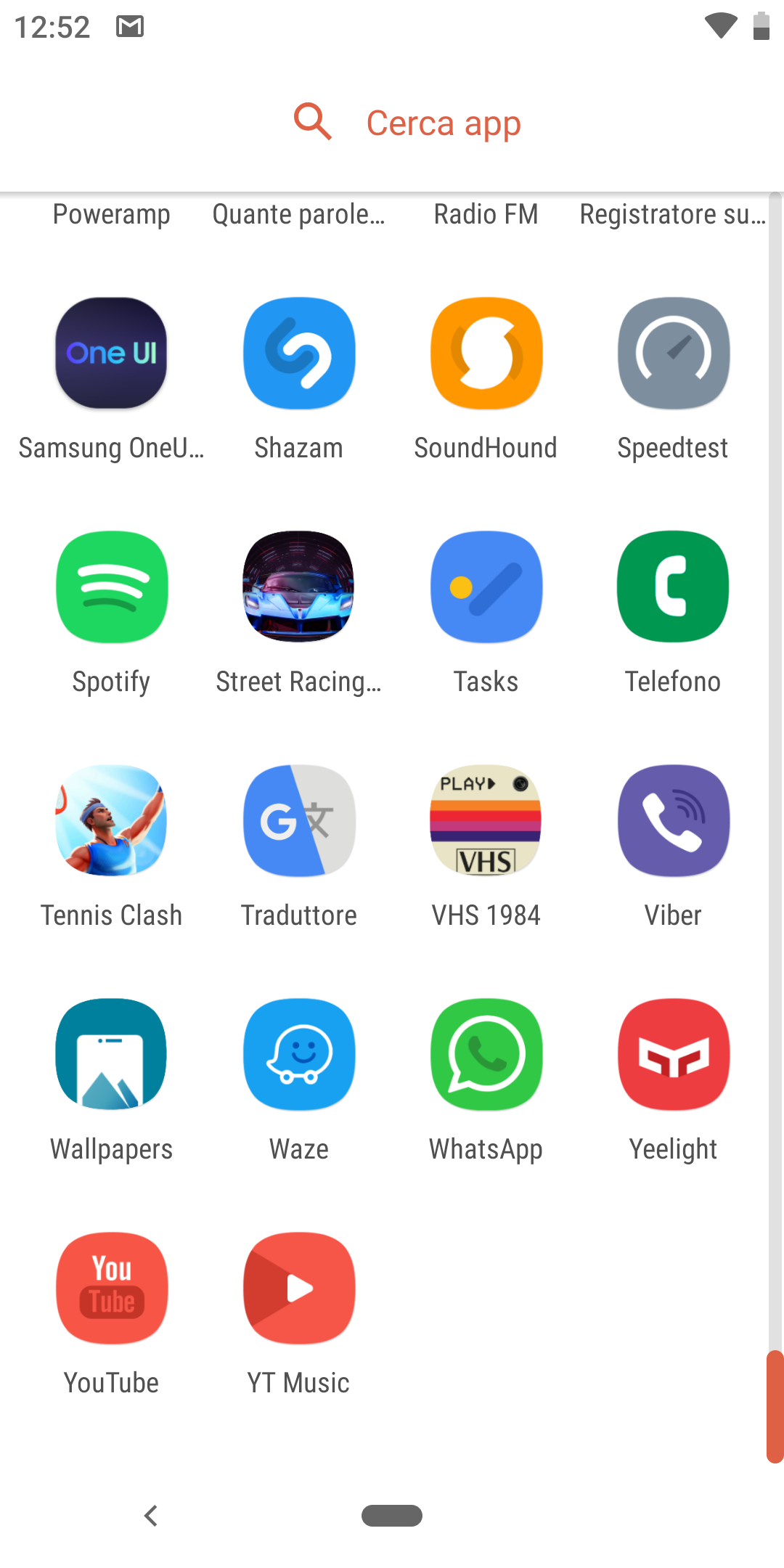Image resolution: width=784 pixels, height=1568 pixels.
Task: Launch YT Music
Action: coord(299,1289)
